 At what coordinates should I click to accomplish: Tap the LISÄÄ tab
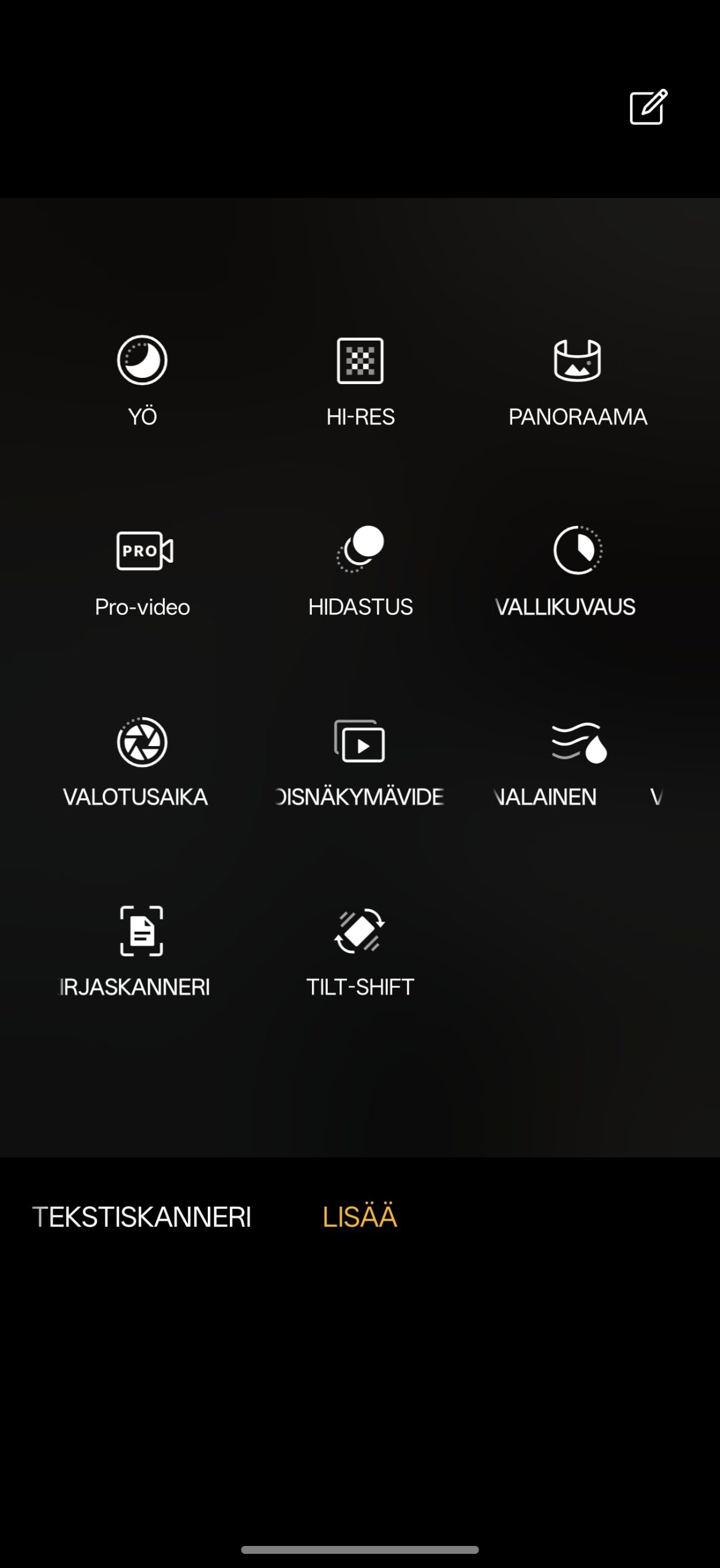pyautogui.click(x=360, y=1216)
